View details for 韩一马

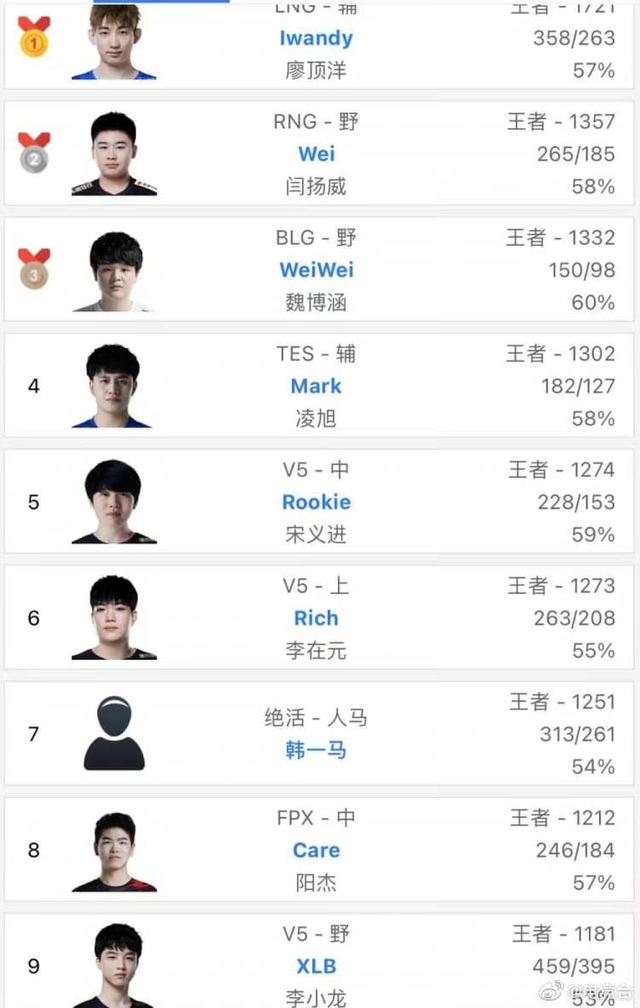click(316, 748)
